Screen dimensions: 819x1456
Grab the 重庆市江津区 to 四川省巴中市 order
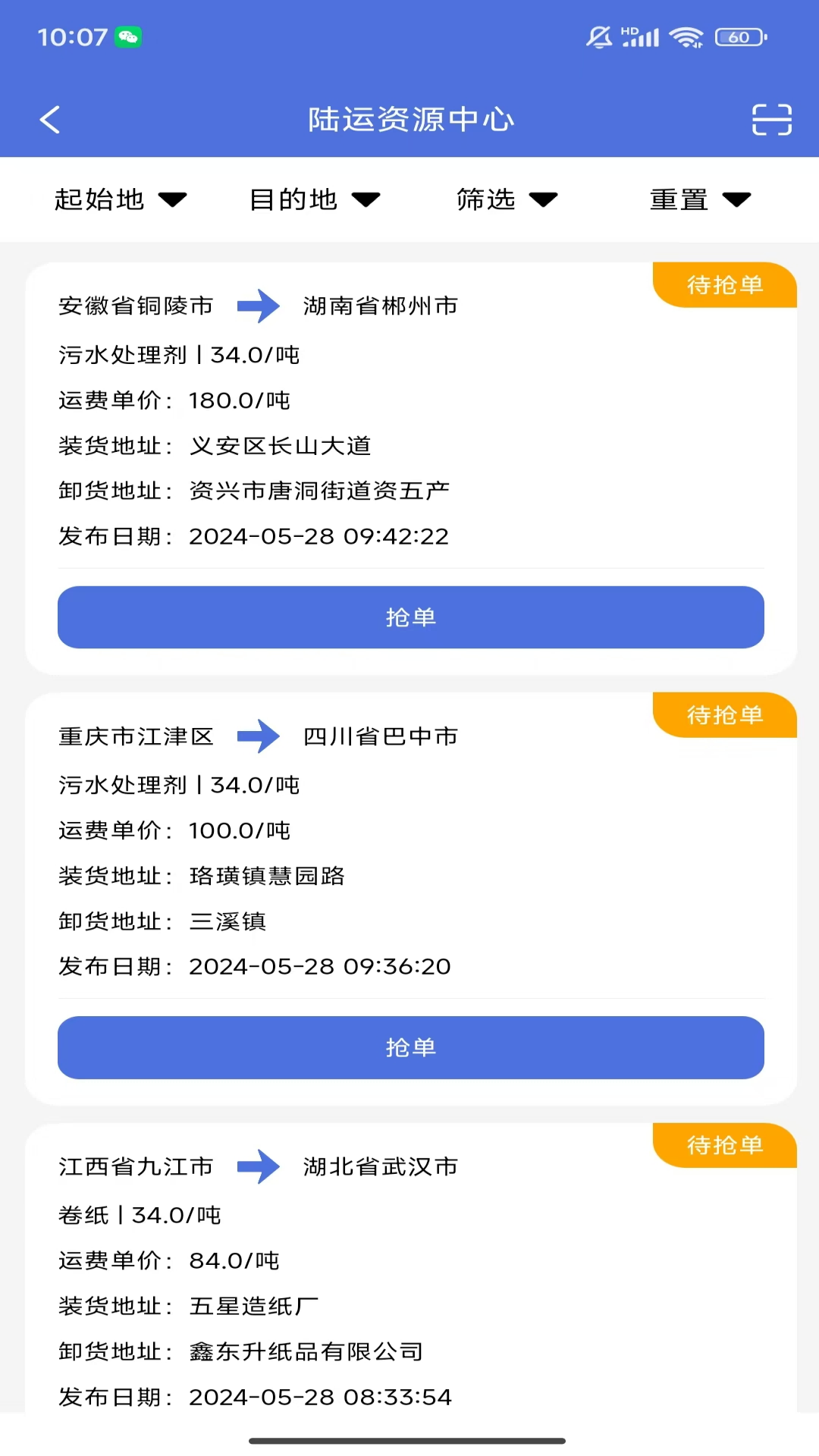pos(410,1047)
